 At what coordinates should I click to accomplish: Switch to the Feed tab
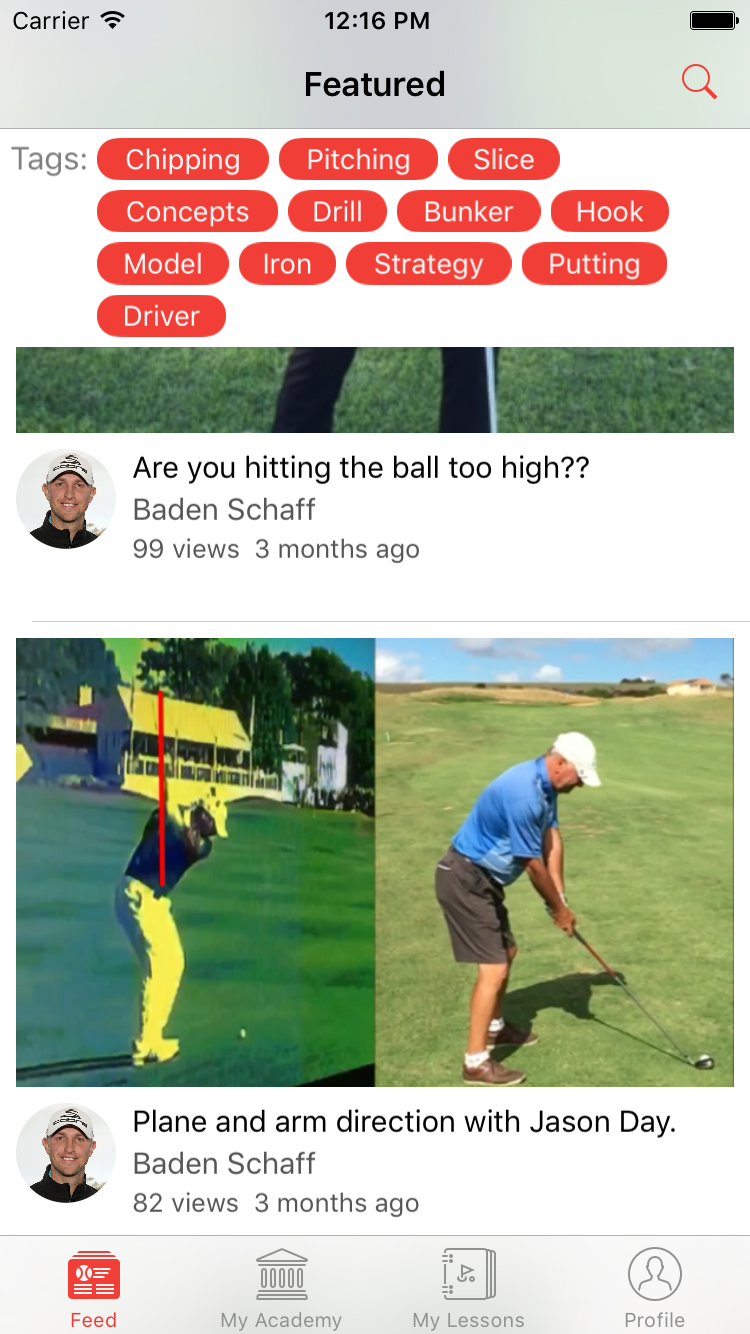point(94,1290)
